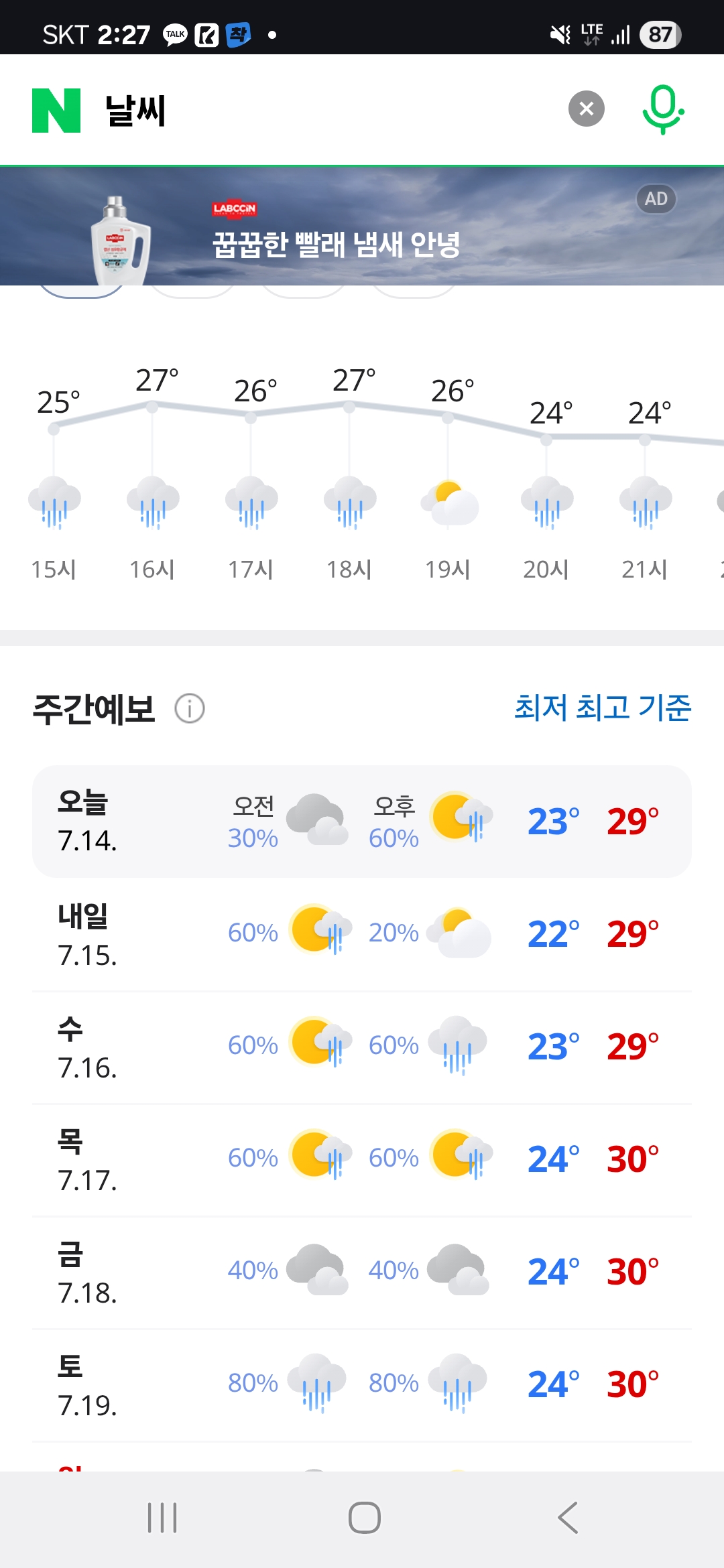Clear the search query 날씨
The image size is (724, 1568).
coord(586,109)
